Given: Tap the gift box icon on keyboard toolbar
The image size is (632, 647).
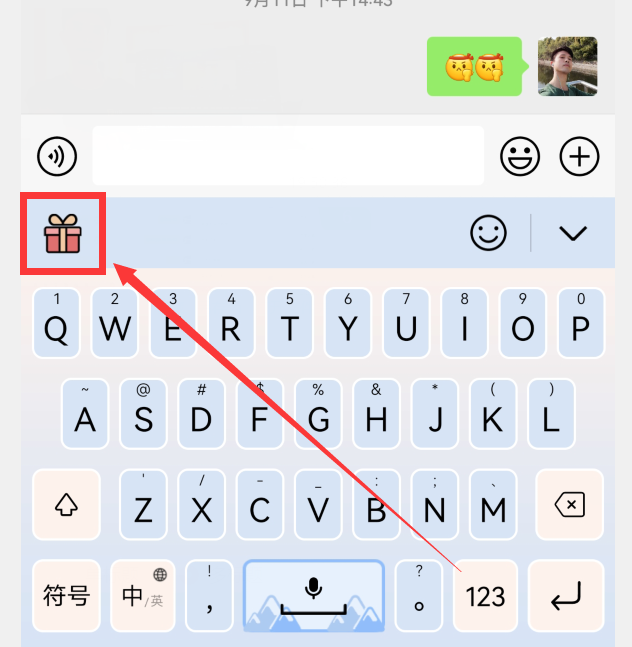Looking at the screenshot, I should tap(63, 235).
